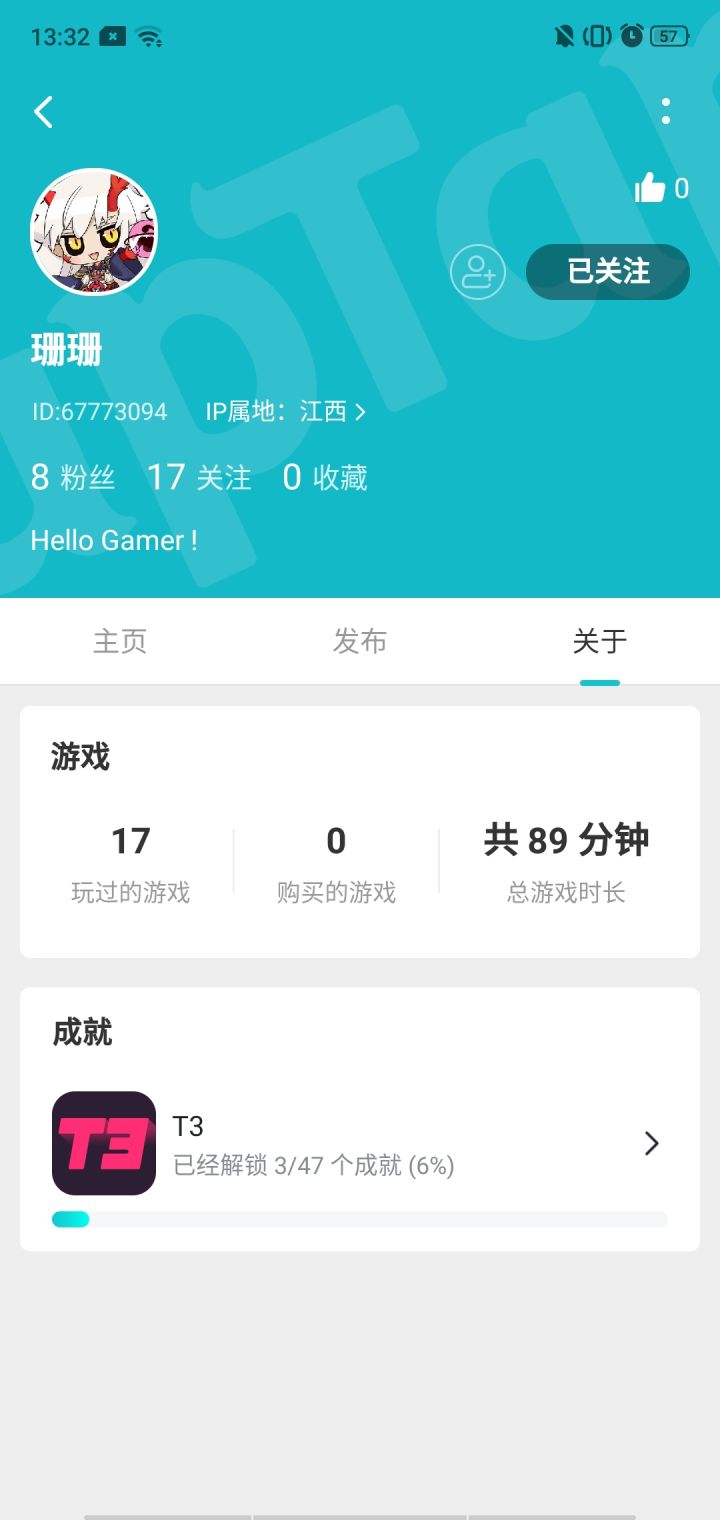Expand T3 achievements with right chevron

(x=651, y=1143)
